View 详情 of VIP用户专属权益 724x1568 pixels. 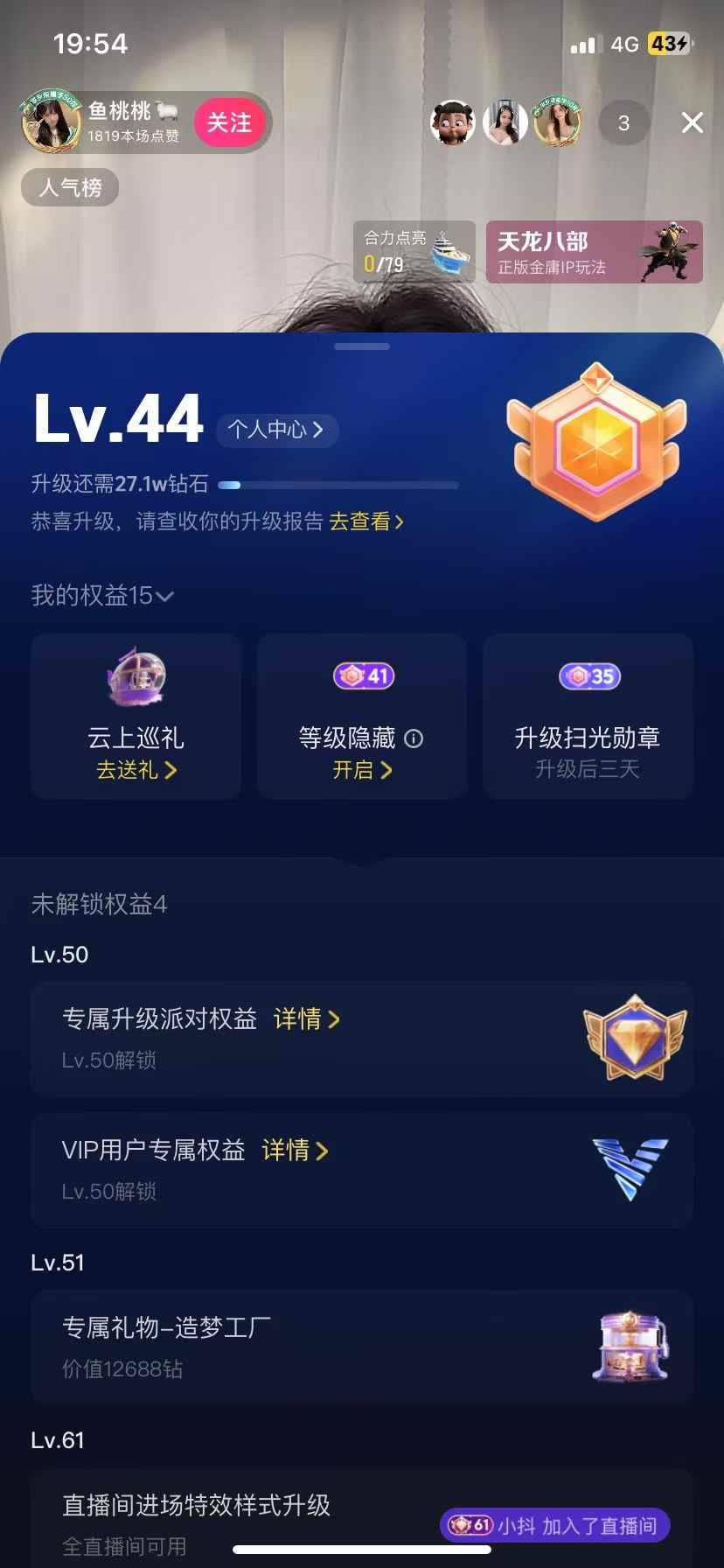click(295, 1151)
